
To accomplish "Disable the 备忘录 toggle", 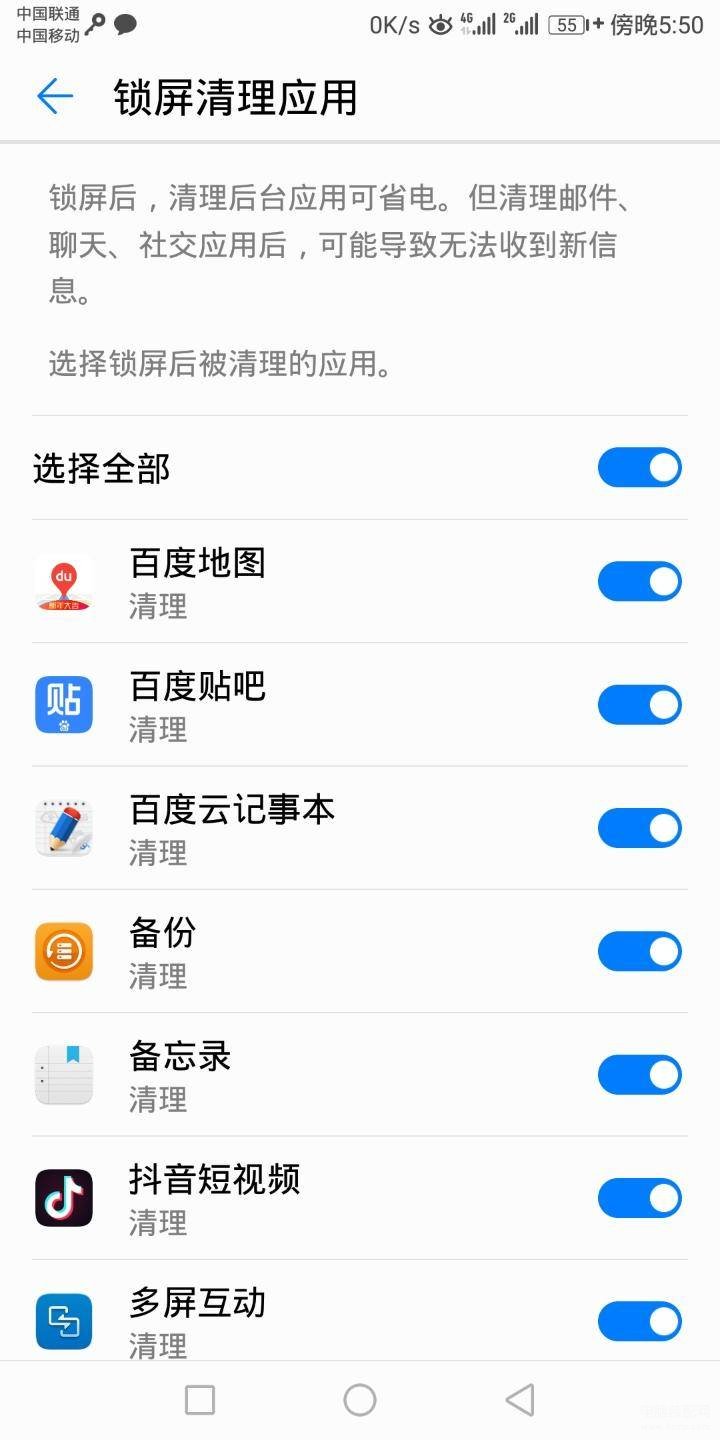I will click(639, 1075).
